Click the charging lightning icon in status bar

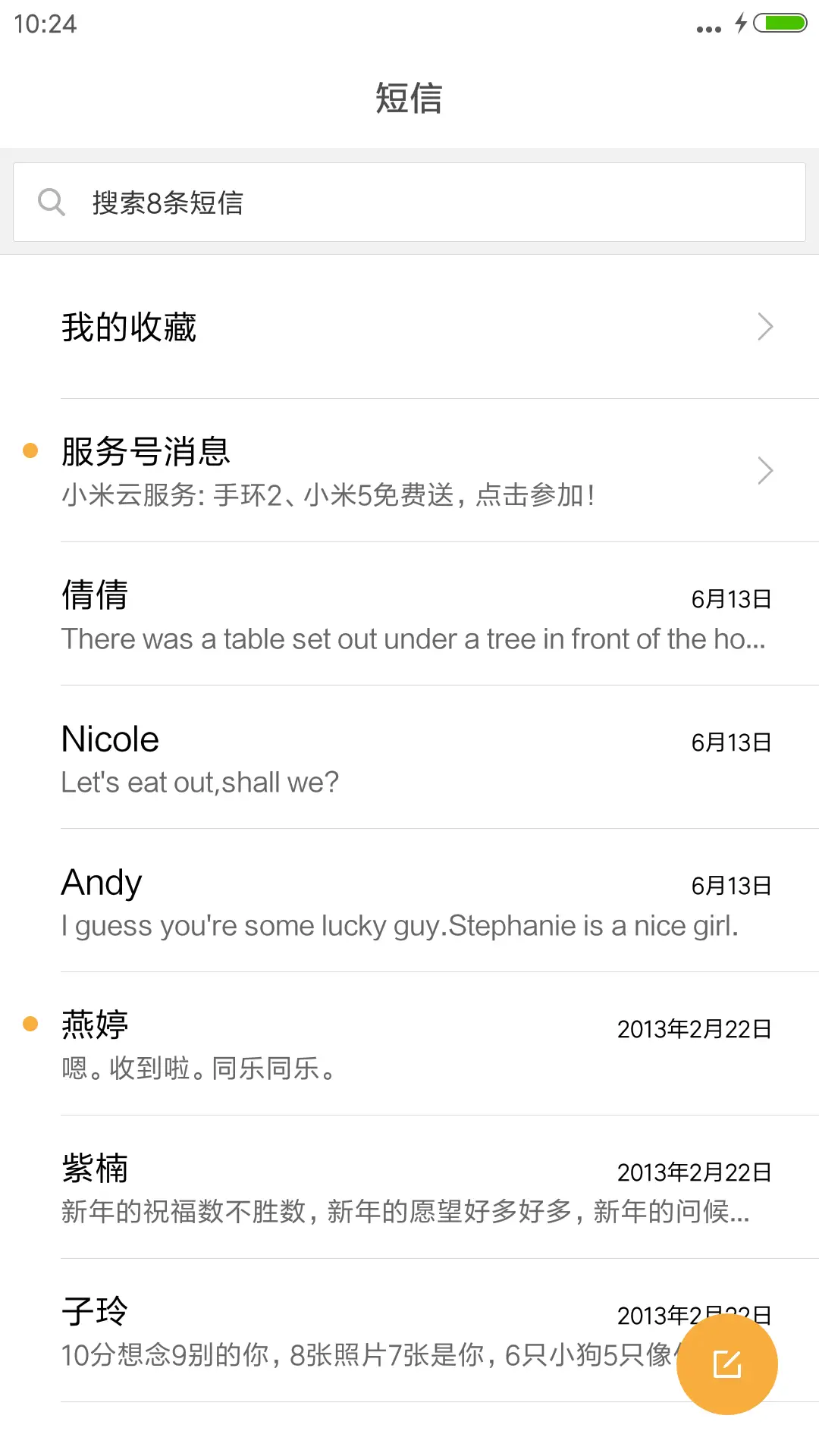[741, 24]
